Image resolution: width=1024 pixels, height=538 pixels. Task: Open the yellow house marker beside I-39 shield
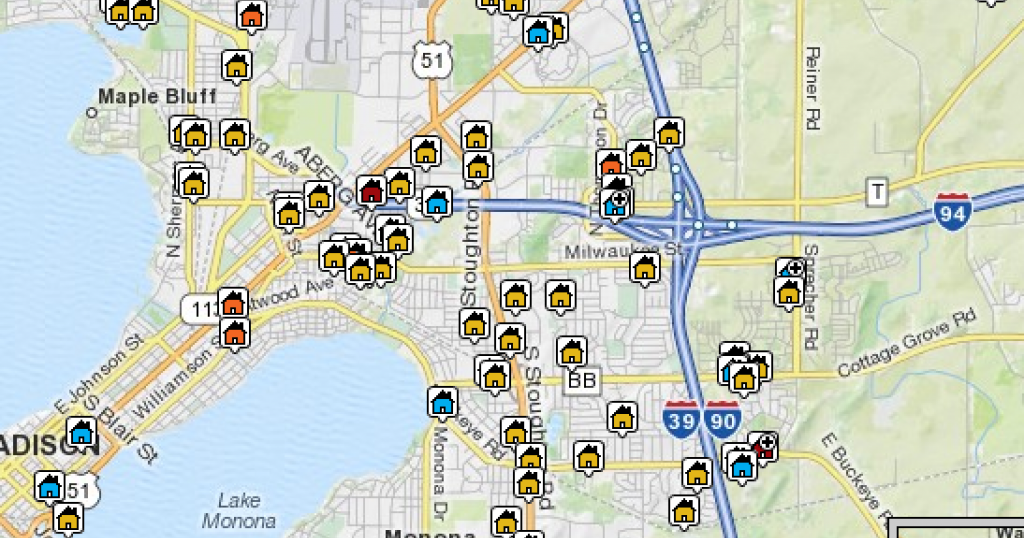tap(622, 417)
